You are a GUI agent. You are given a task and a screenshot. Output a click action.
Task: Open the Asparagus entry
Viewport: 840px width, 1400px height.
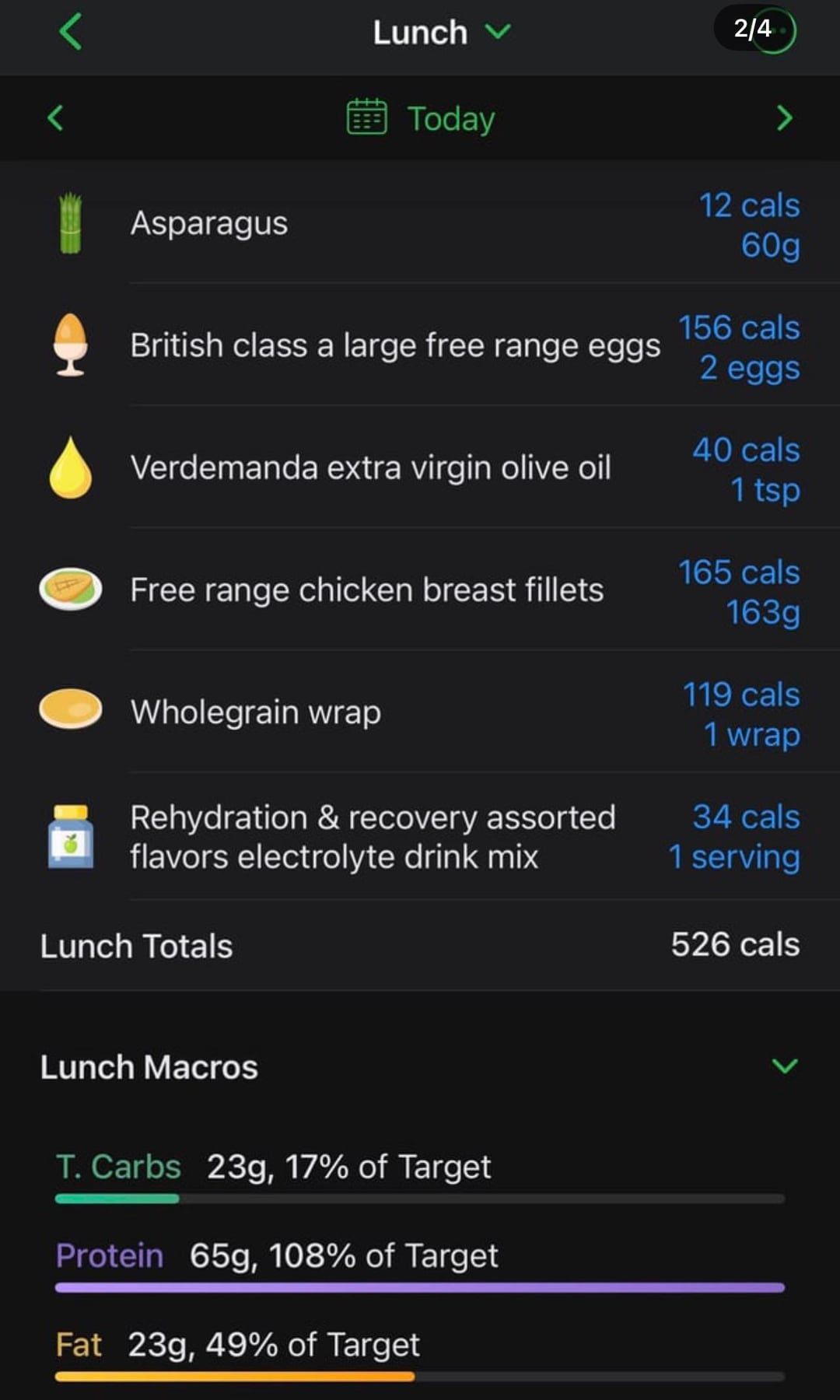(x=420, y=224)
